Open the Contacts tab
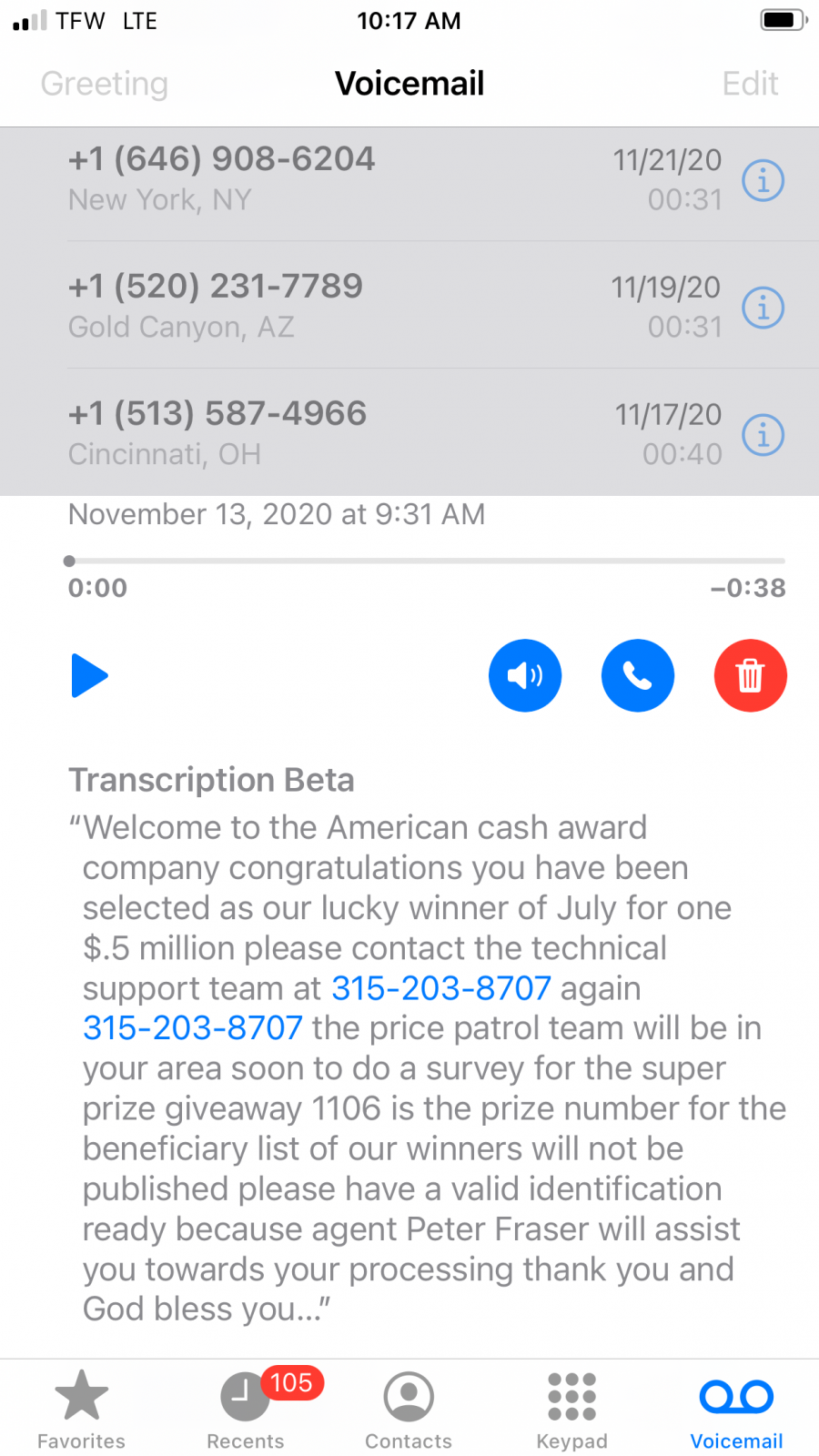Image resolution: width=819 pixels, height=1456 pixels. (409, 1410)
